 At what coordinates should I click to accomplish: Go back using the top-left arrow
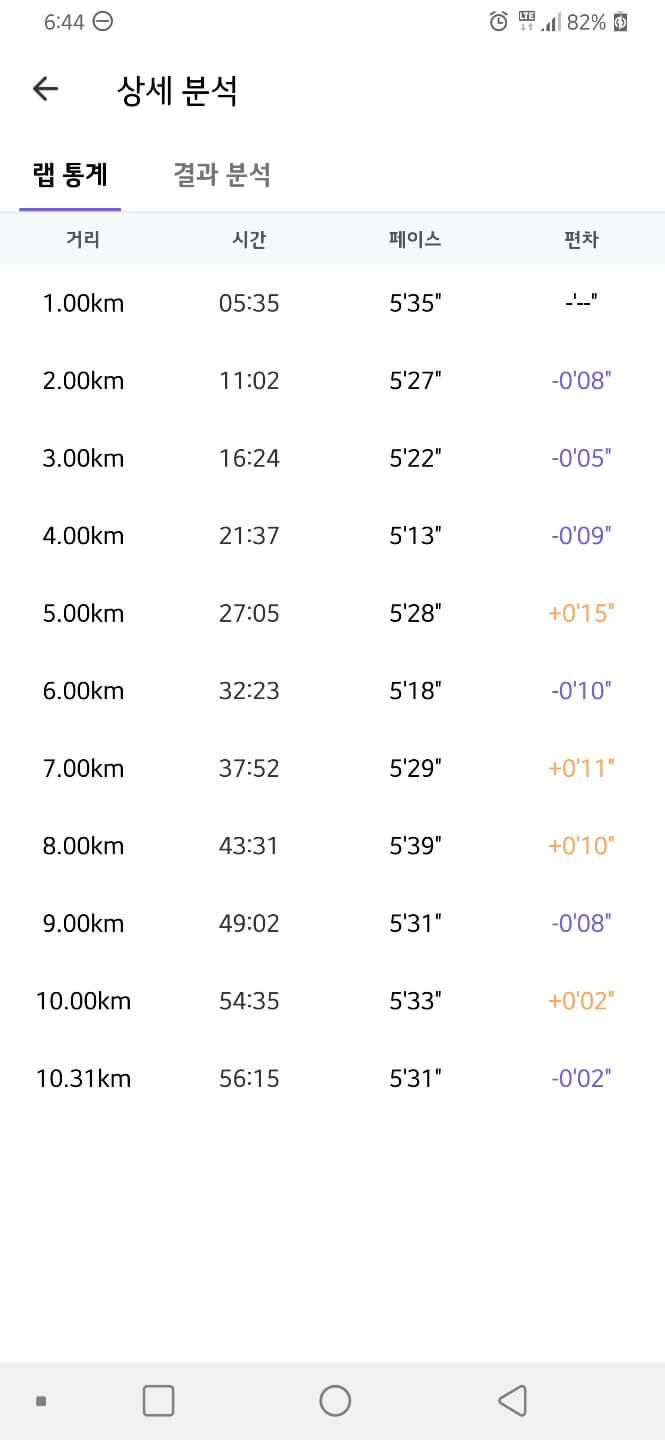45,89
